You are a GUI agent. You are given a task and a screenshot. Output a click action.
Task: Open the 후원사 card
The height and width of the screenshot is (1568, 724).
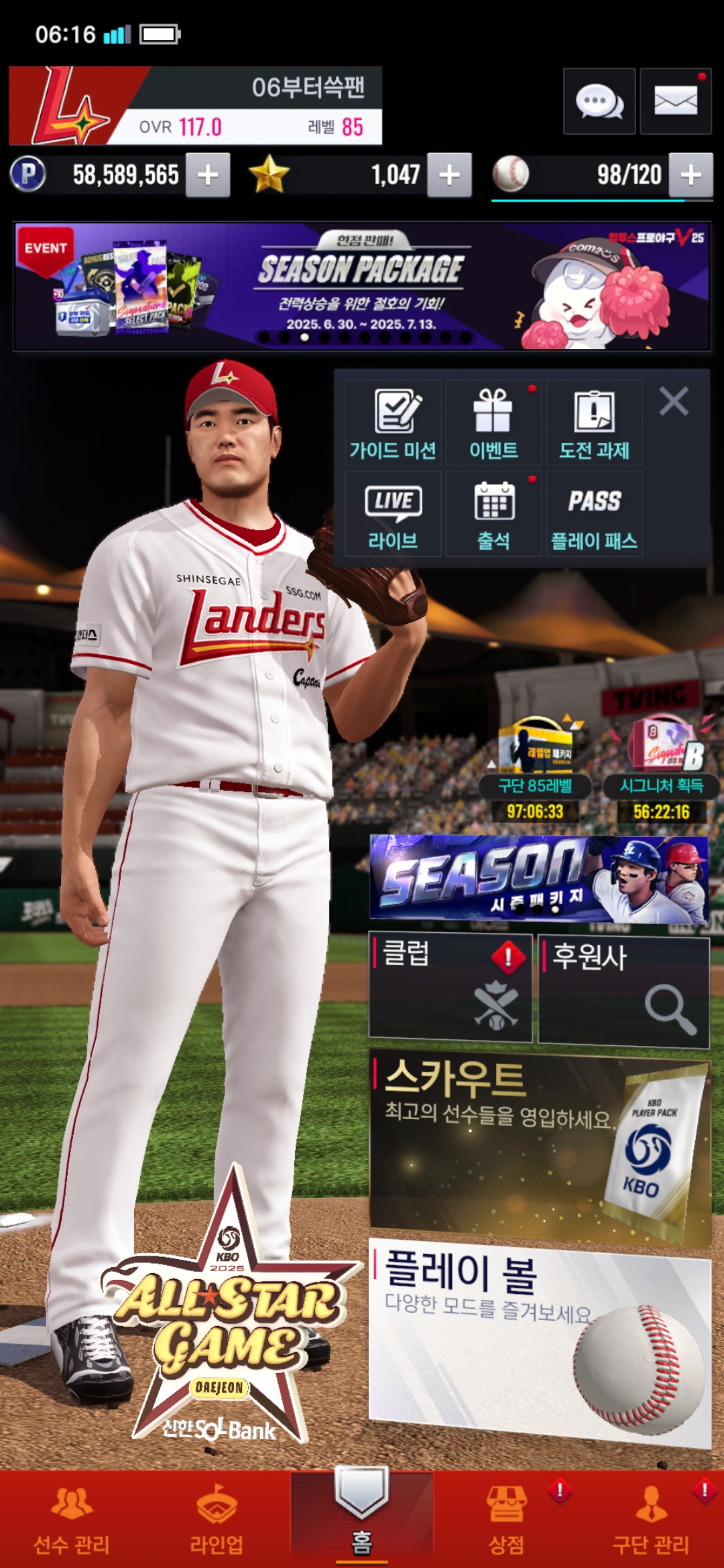pos(623,991)
